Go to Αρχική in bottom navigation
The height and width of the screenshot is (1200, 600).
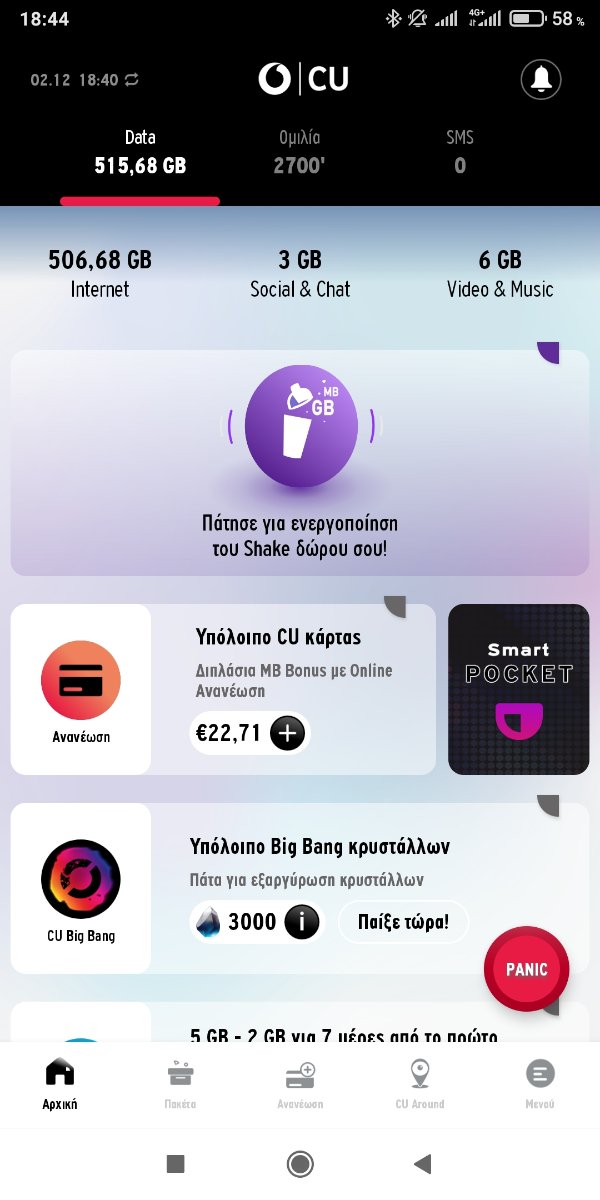(x=60, y=1084)
